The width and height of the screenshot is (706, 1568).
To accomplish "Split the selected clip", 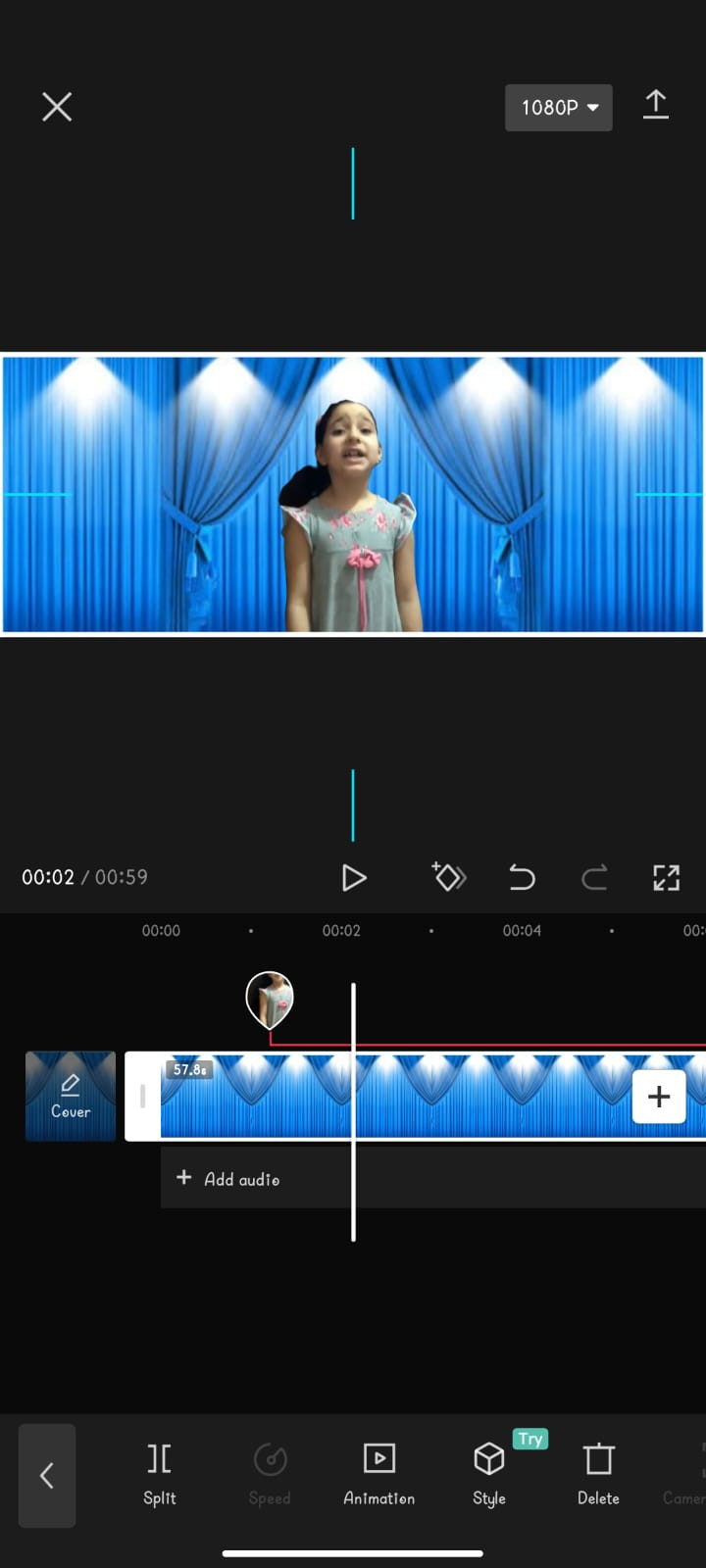I will pyautogui.click(x=159, y=1473).
